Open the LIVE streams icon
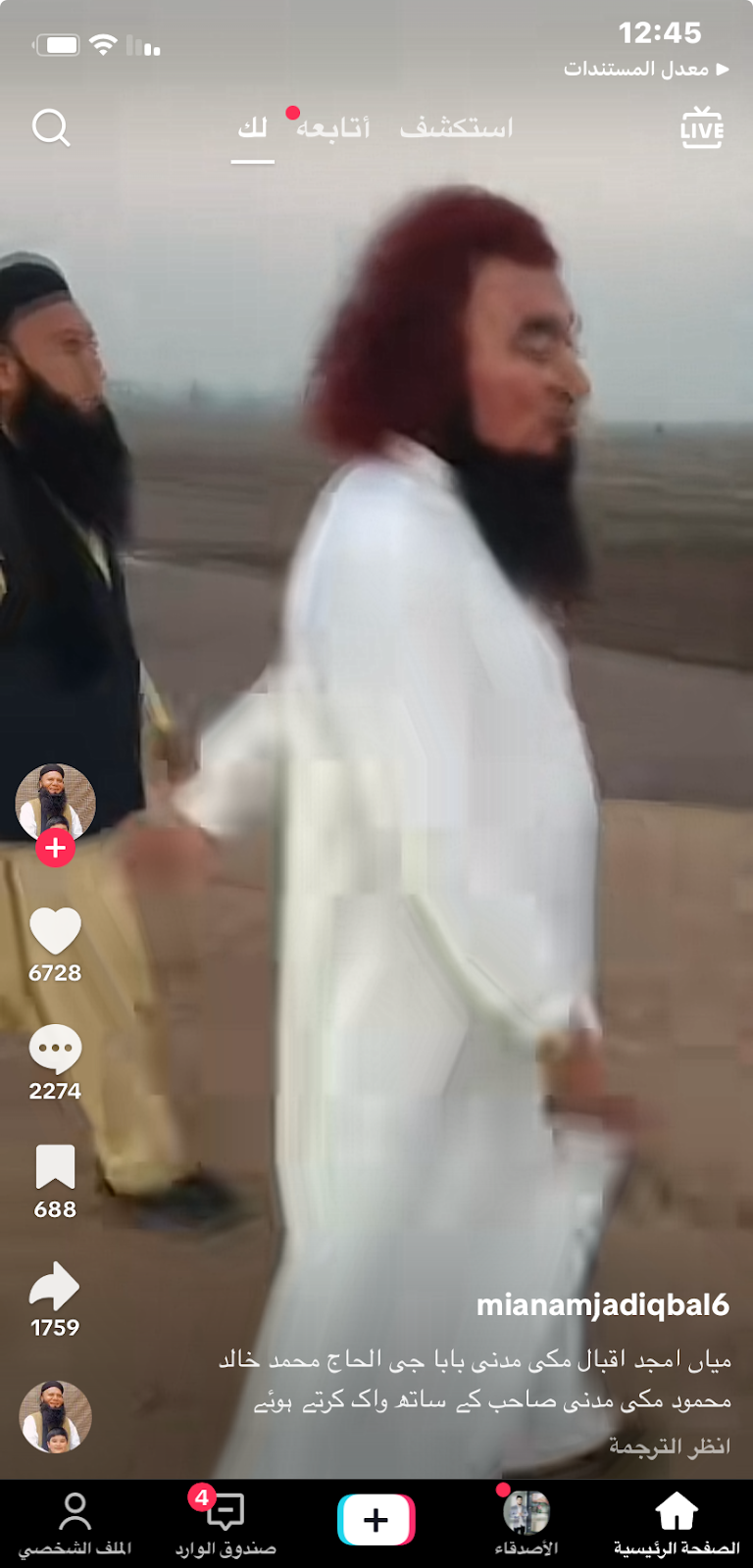 702,128
